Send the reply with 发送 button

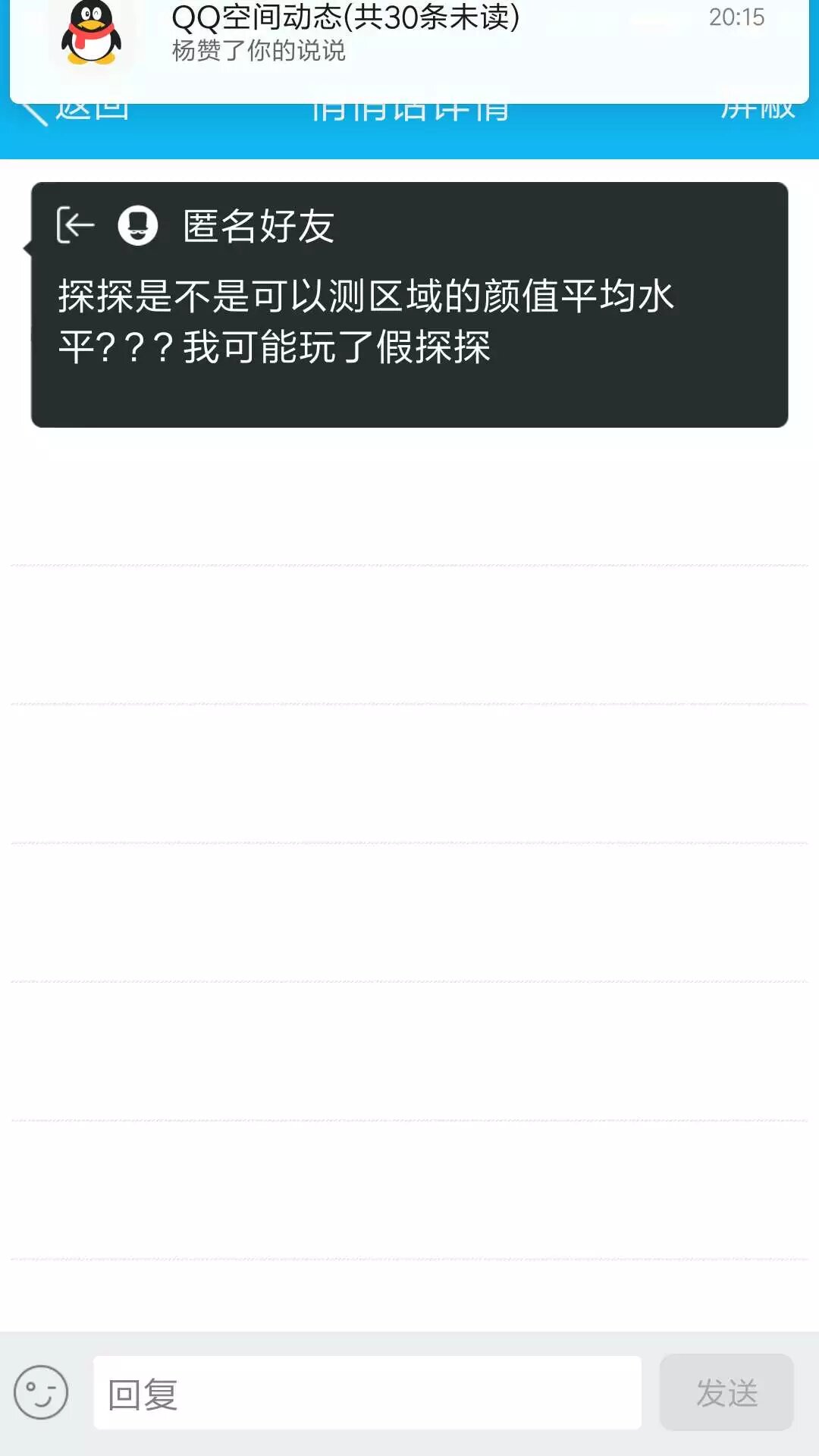pyautogui.click(x=726, y=1393)
